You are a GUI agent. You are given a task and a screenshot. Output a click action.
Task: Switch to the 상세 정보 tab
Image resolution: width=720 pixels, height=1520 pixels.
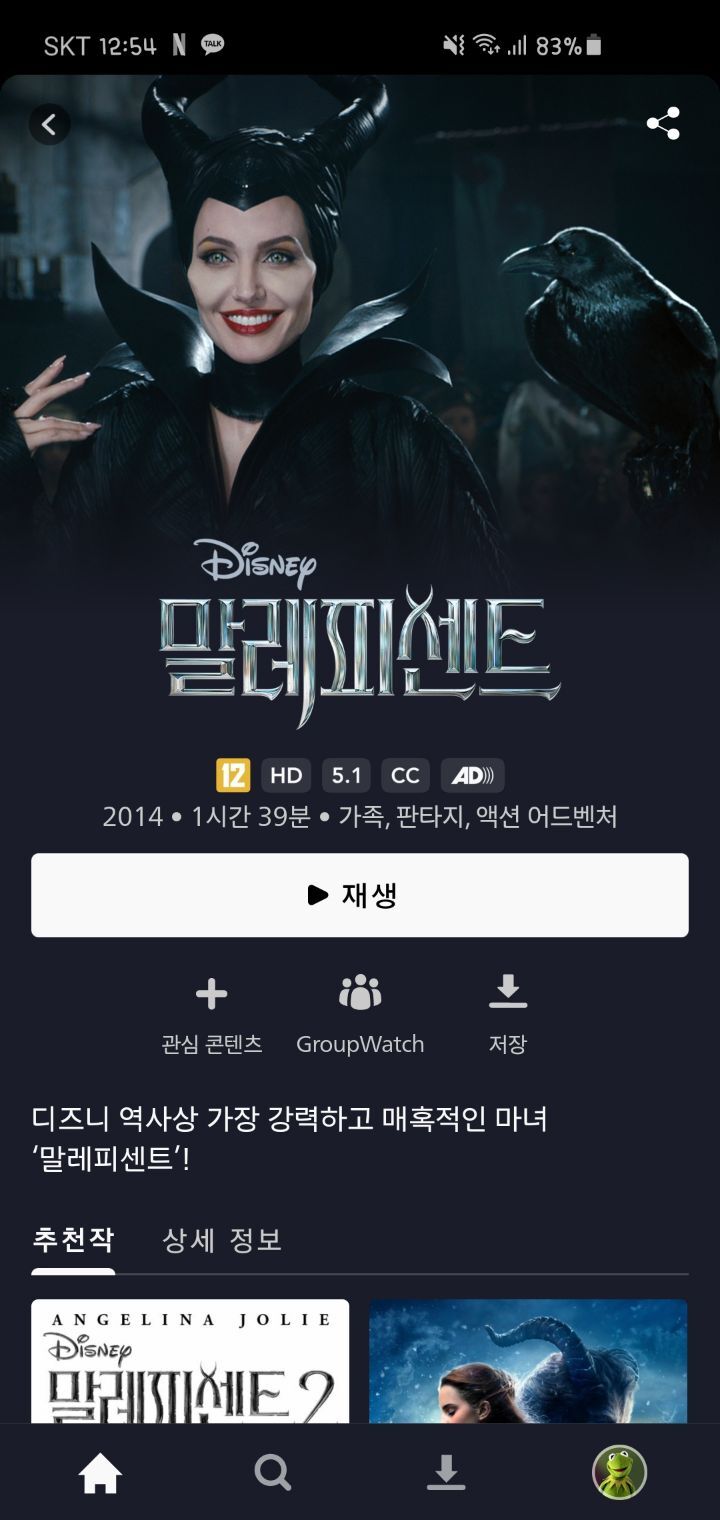pyautogui.click(x=222, y=1241)
